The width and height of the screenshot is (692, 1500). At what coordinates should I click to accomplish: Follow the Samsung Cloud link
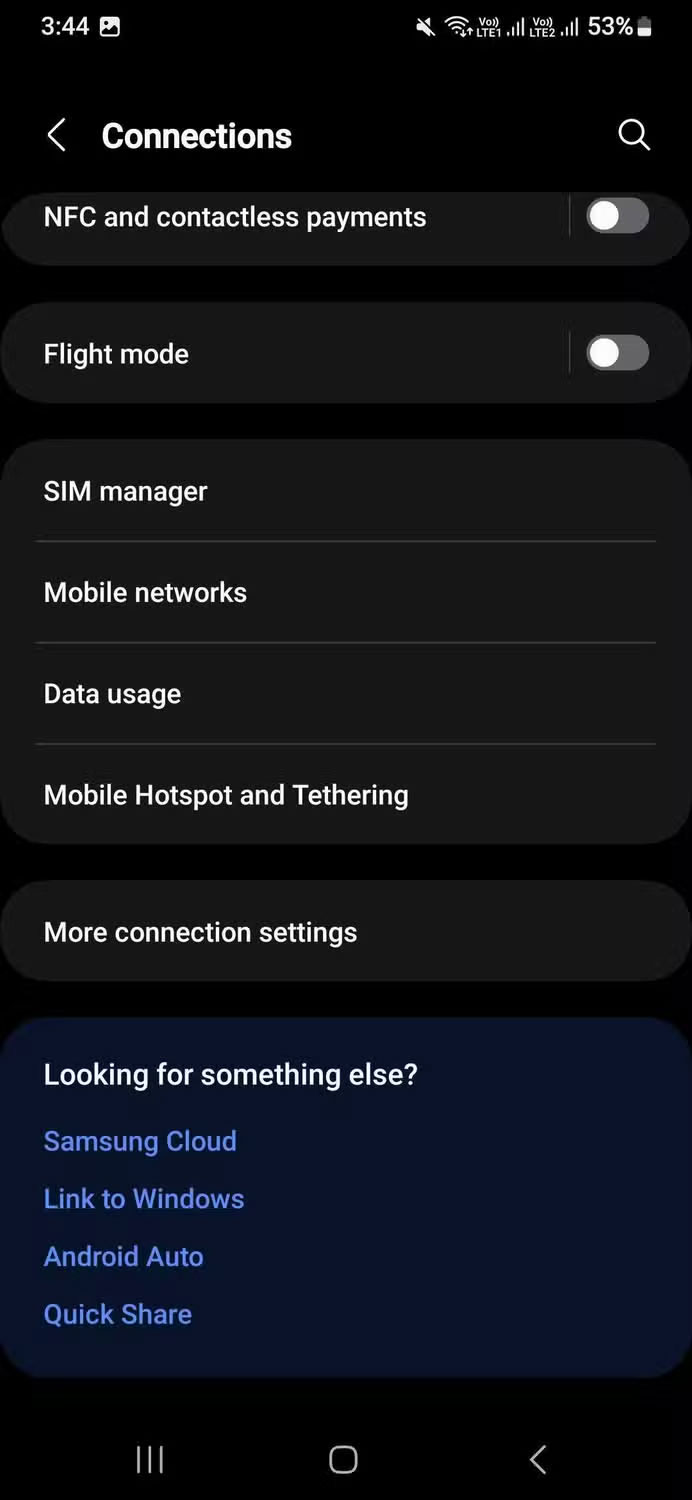tap(140, 1141)
